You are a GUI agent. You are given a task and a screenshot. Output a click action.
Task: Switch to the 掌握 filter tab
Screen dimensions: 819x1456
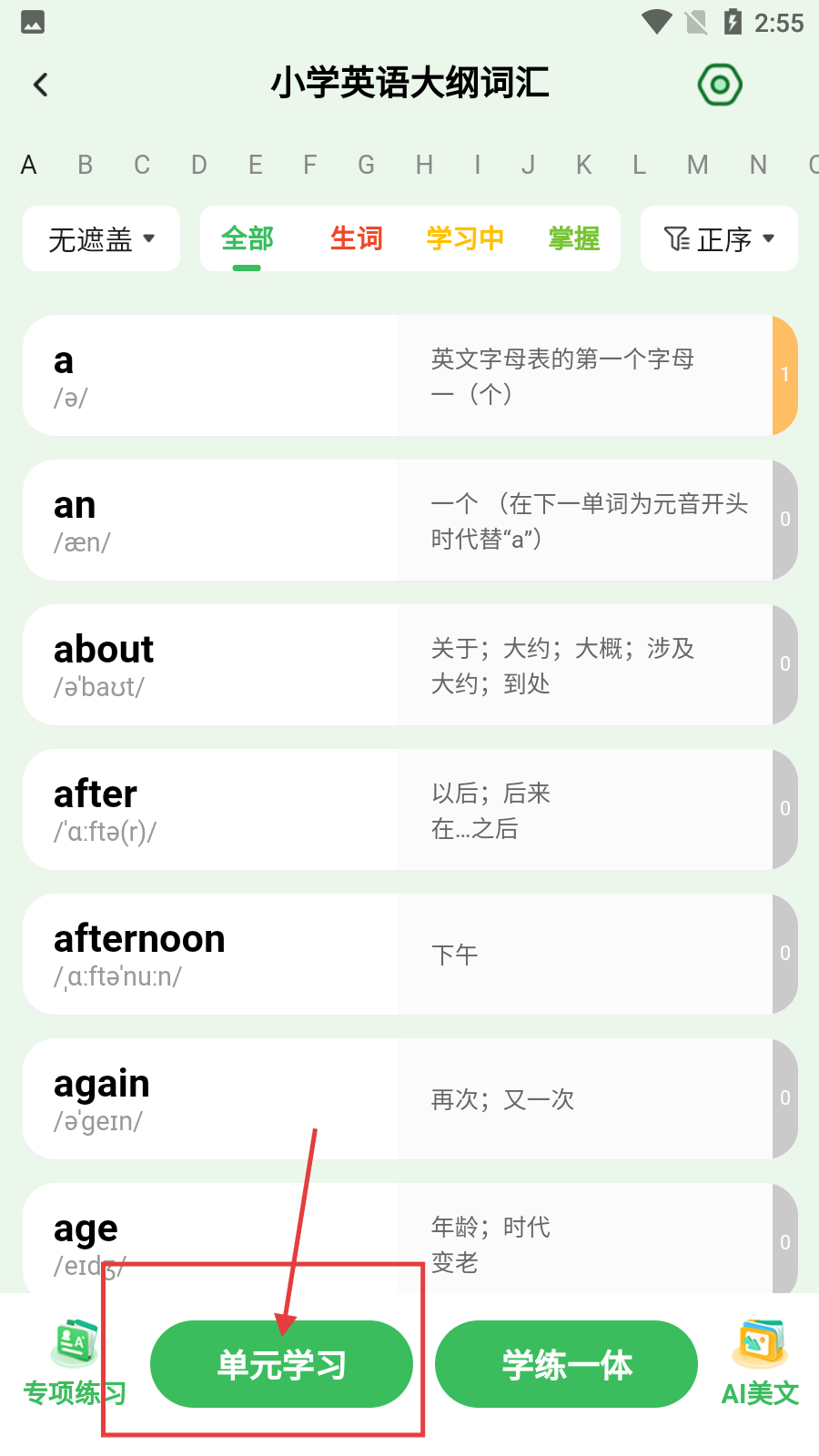(574, 238)
